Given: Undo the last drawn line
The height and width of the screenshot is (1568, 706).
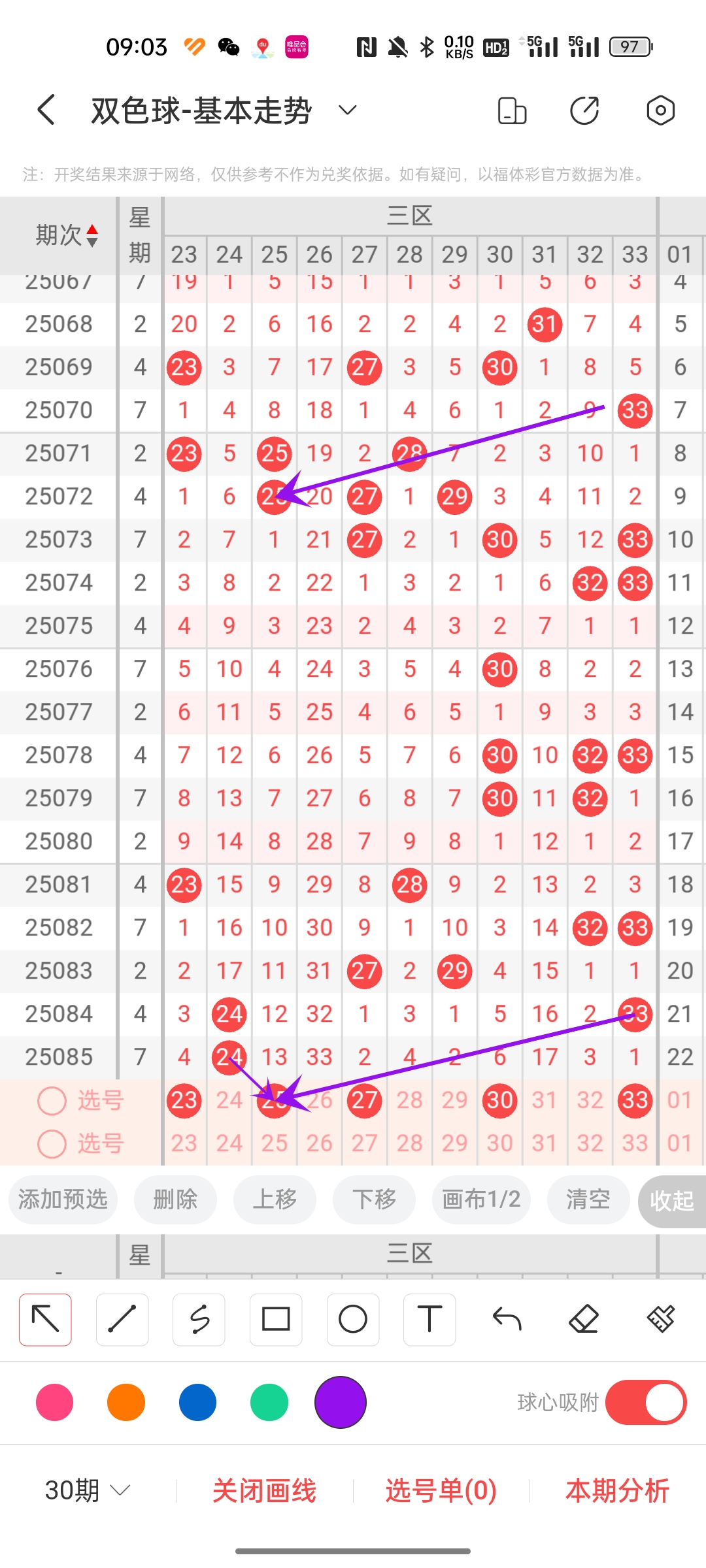Looking at the screenshot, I should coord(507,1319).
